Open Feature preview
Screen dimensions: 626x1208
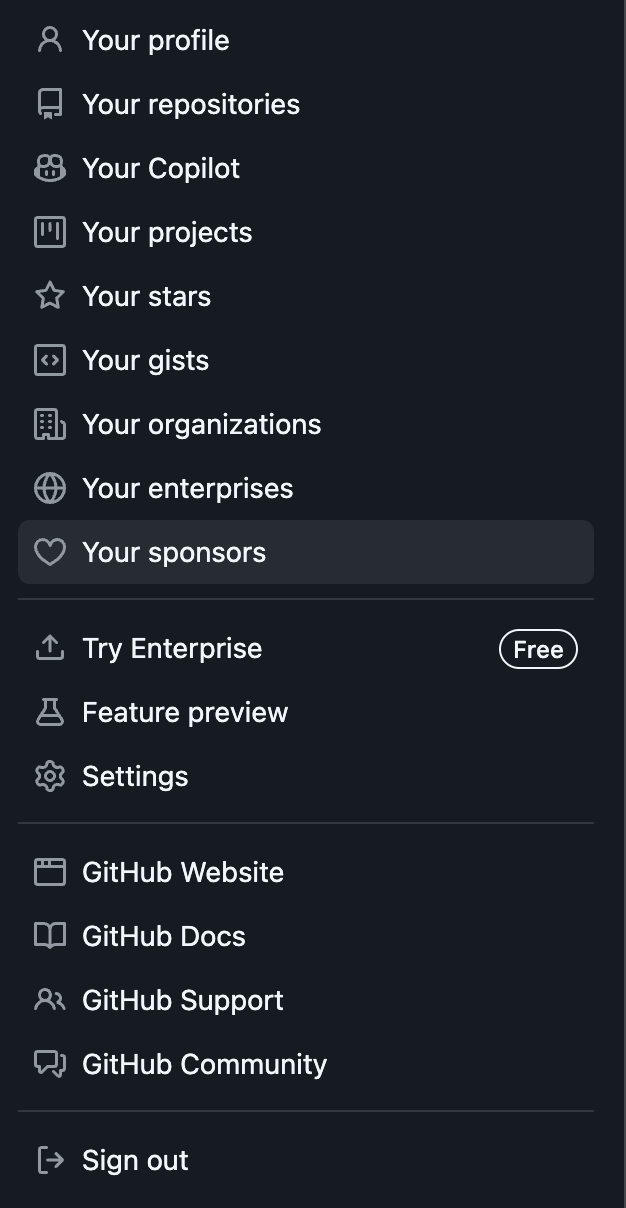coord(185,713)
